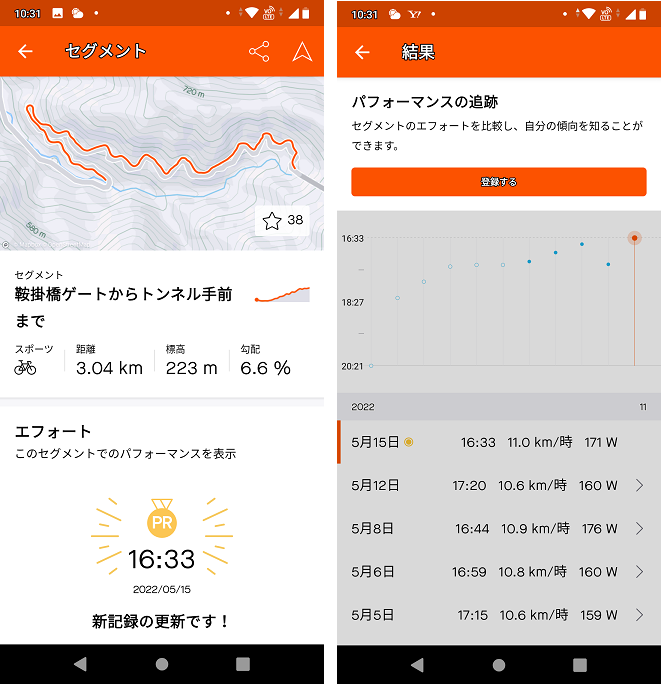Tap the navigation arrow icon in セグメント header
665x684 pixels.
tap(302, 52)
